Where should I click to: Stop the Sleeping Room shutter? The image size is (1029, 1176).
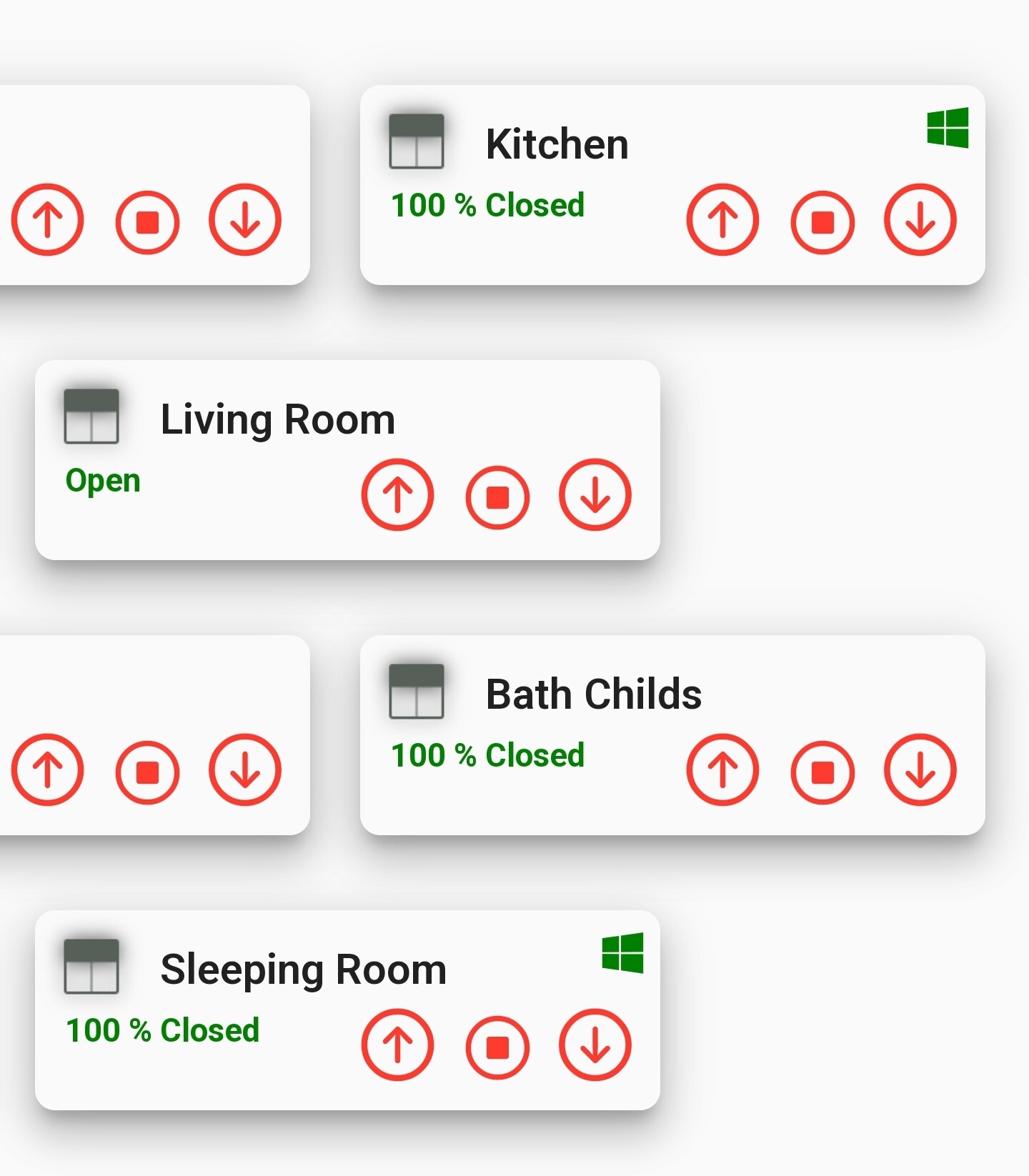coord(497,1047)
